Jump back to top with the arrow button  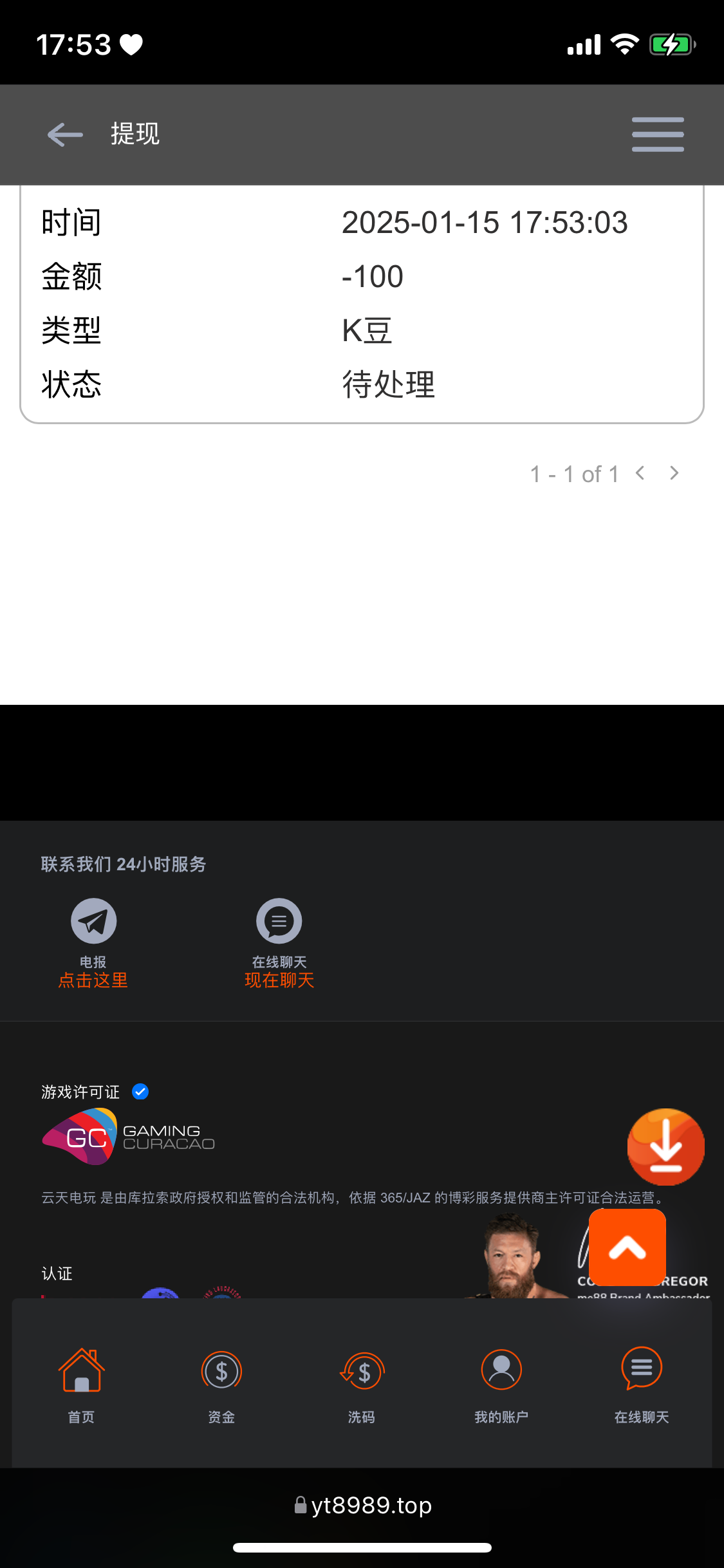click(x=627, y=1247)
